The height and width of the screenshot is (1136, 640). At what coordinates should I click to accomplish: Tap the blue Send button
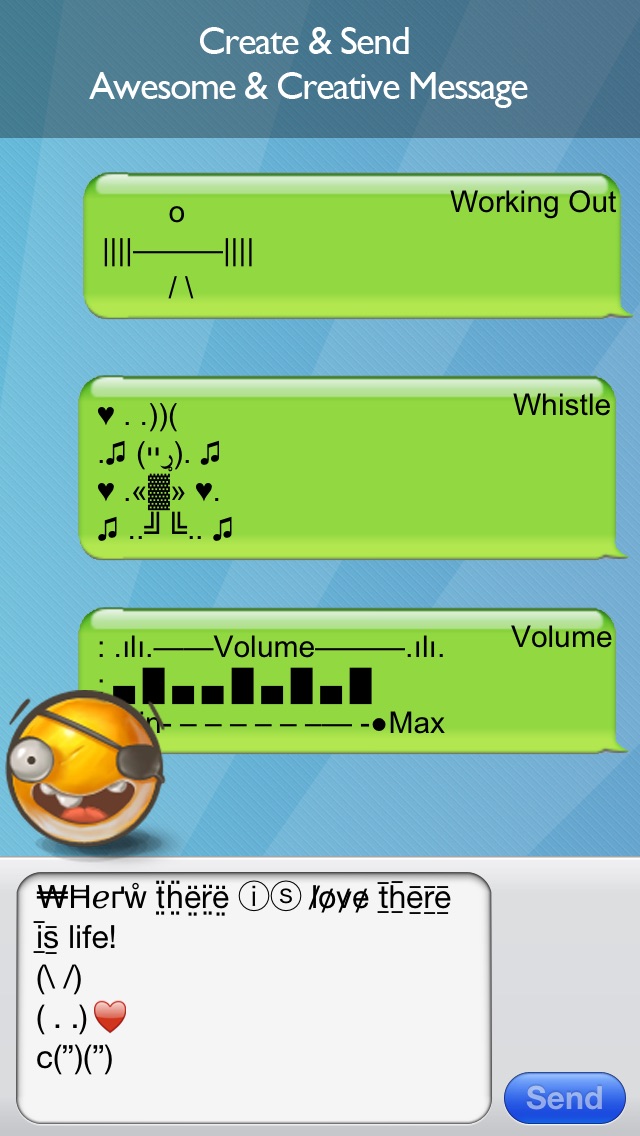(x=565, y=1098)
